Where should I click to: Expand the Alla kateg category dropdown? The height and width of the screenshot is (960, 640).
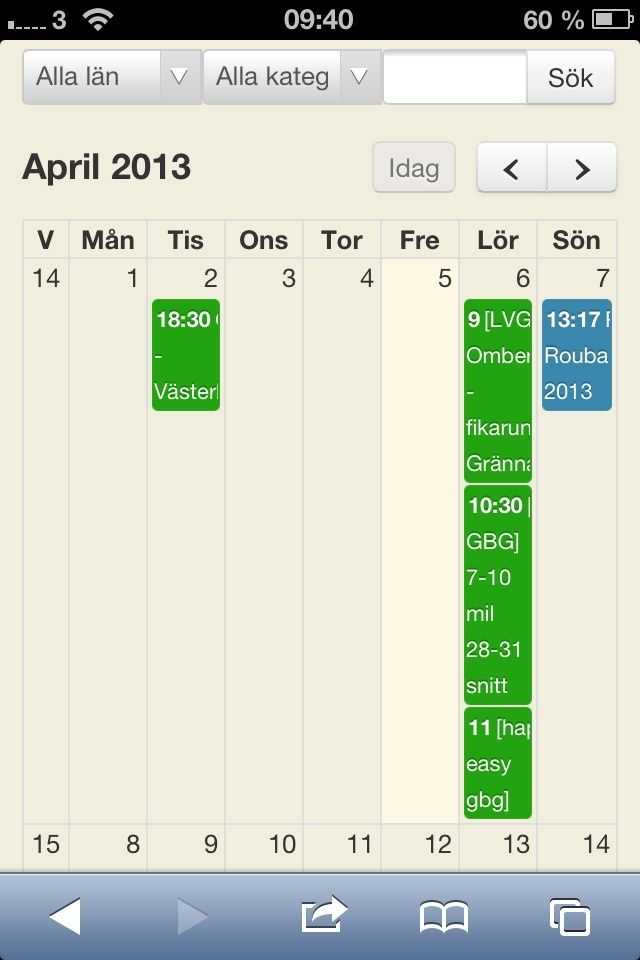pyautogui.click(x=291, y=77)
